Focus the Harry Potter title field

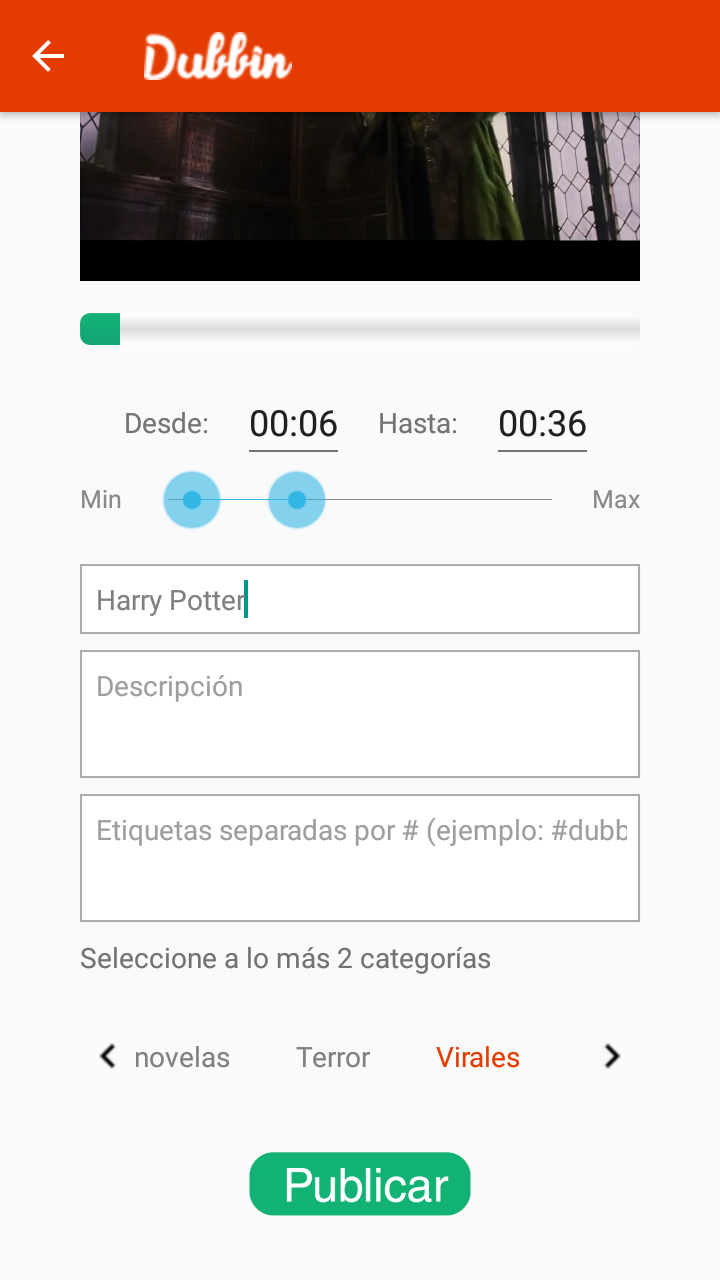click(x=360, y=599)
